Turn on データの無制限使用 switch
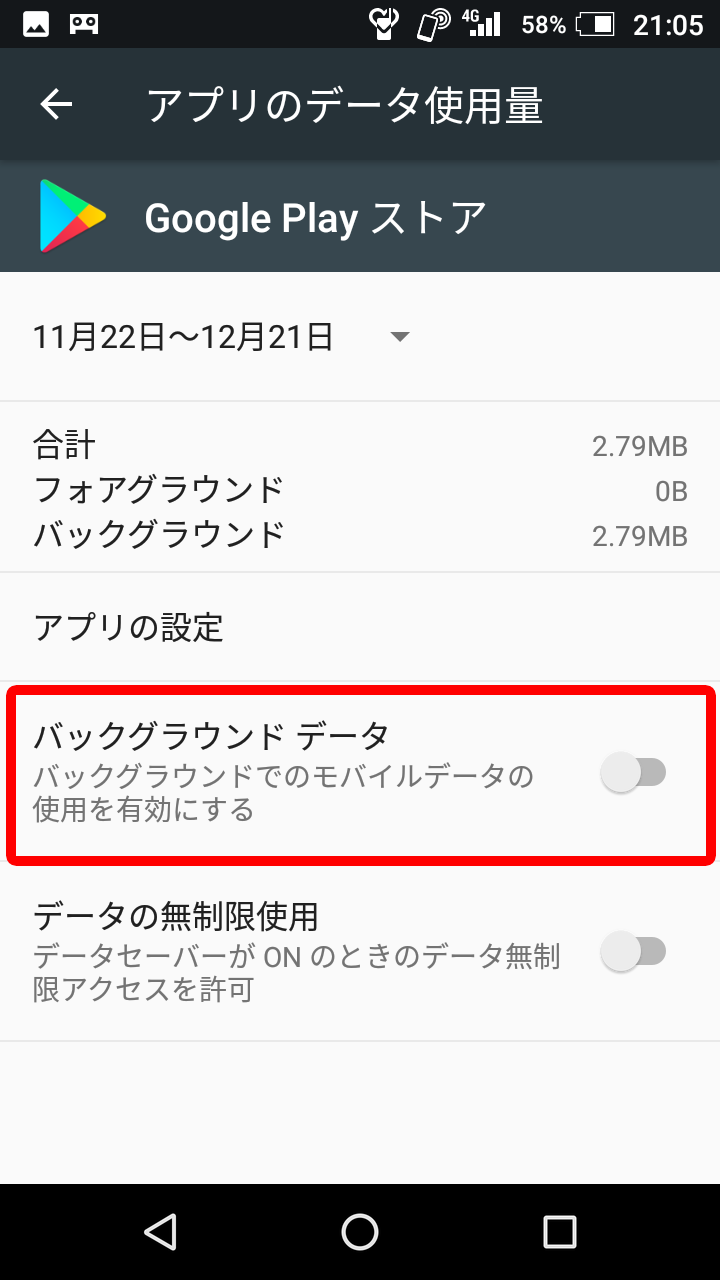The width and height of the screenshot is (720, 1280). (633, 951)
